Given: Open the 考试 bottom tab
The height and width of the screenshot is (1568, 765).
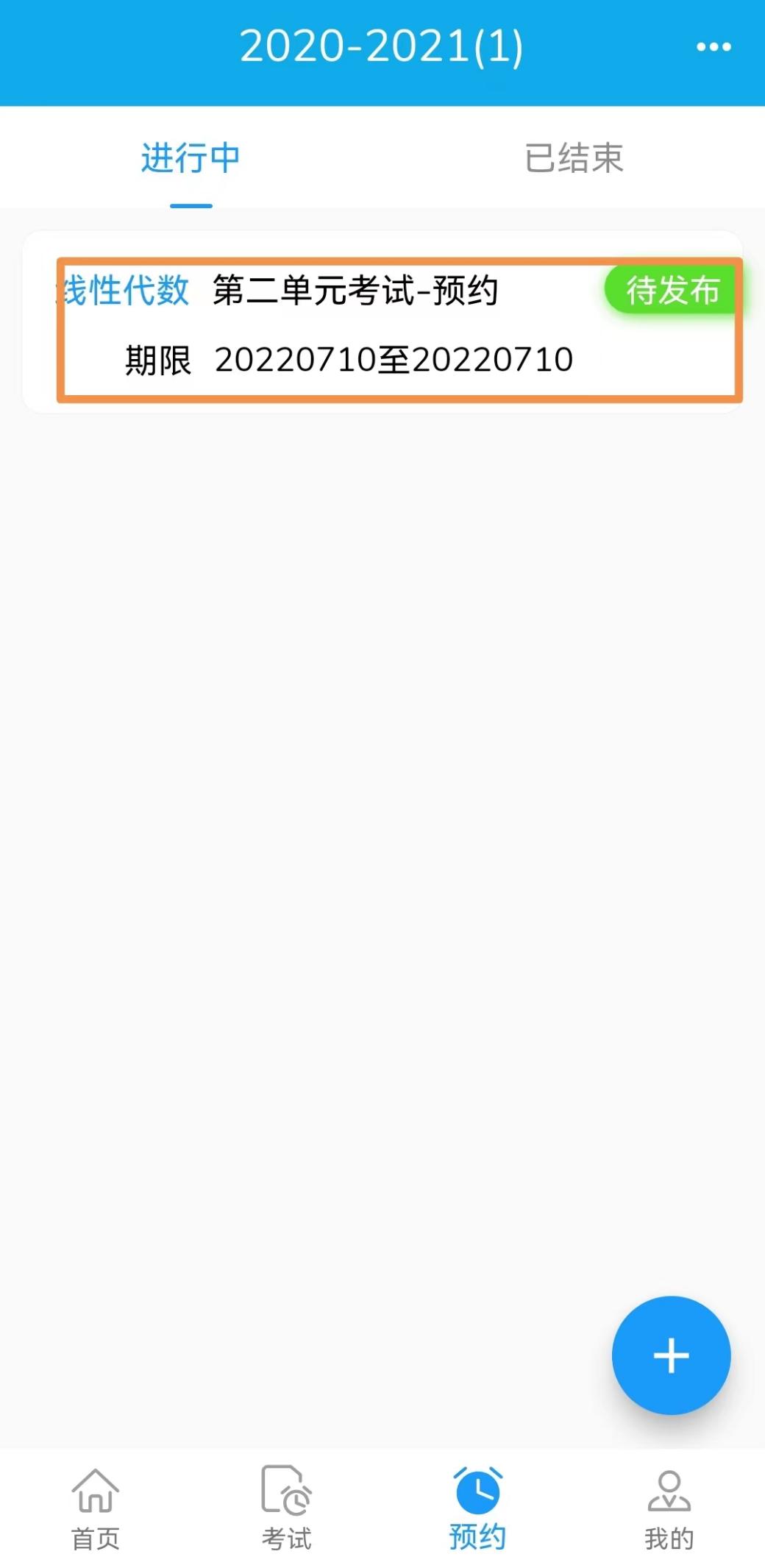Looking at the screenshot, I should [287, 1508].
